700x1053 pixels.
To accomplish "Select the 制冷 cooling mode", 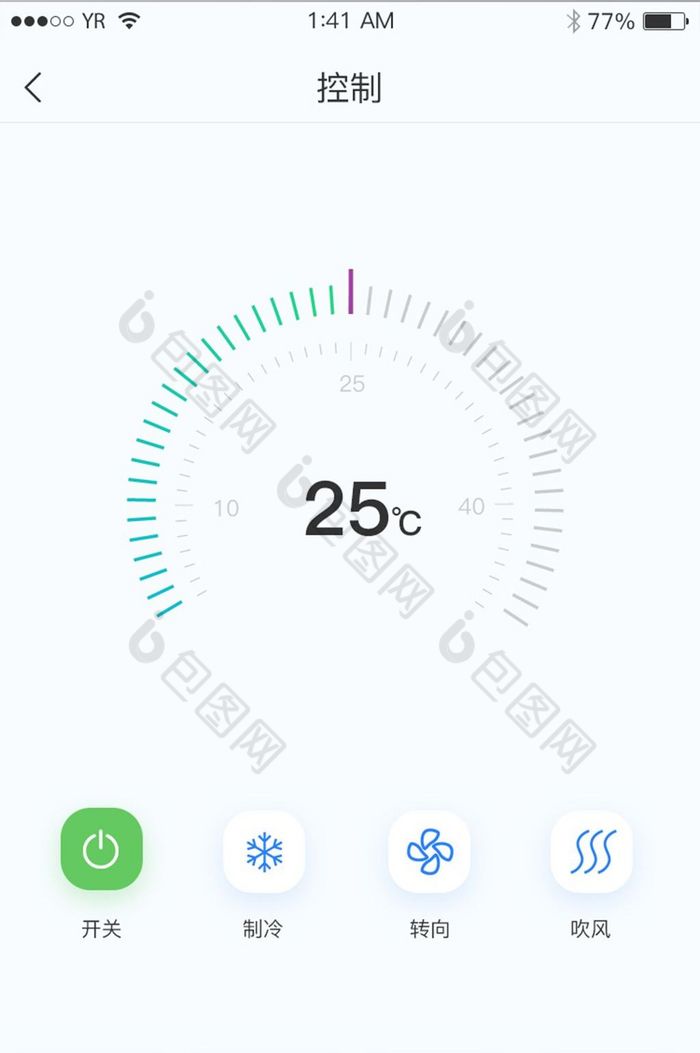I will (x=264, y=852).
